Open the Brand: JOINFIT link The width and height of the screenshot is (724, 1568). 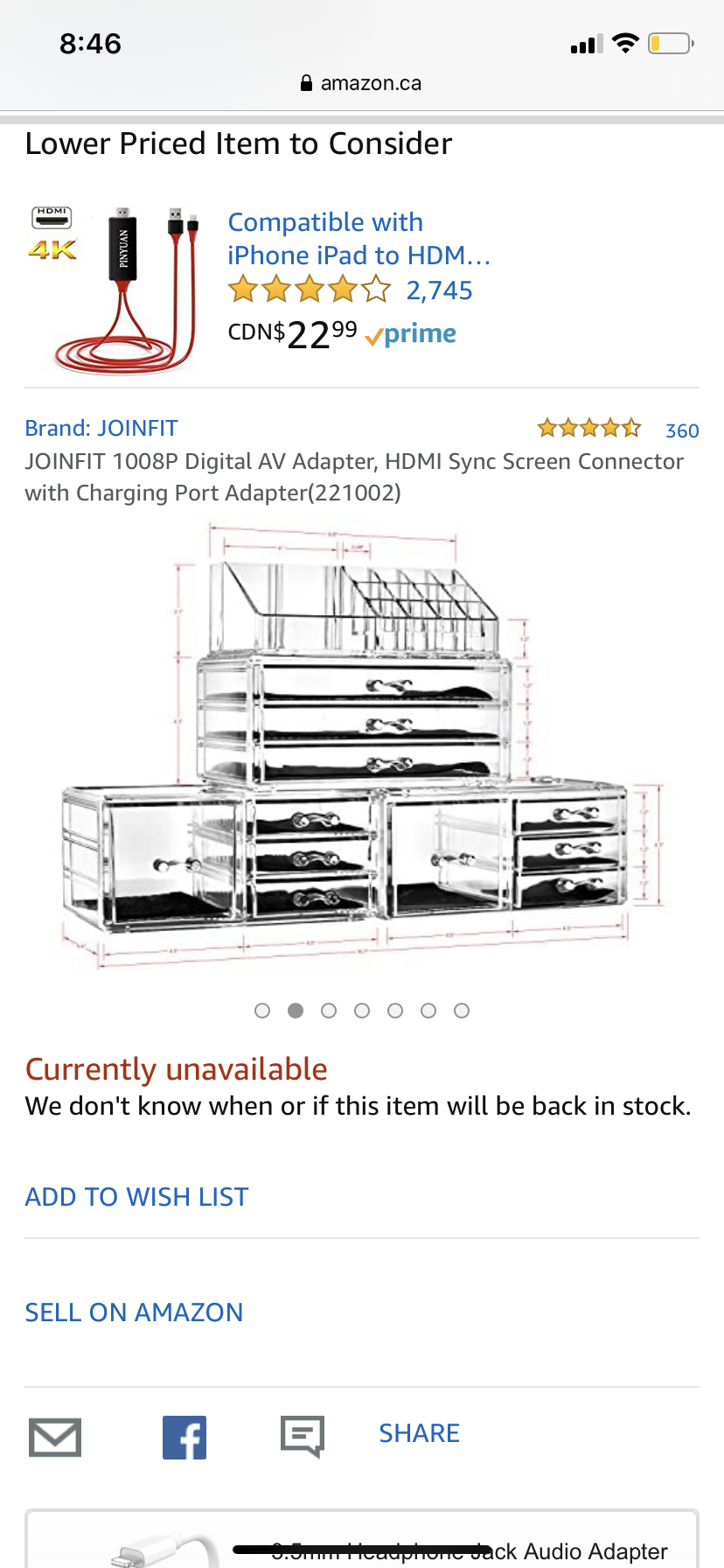point(101,428)
